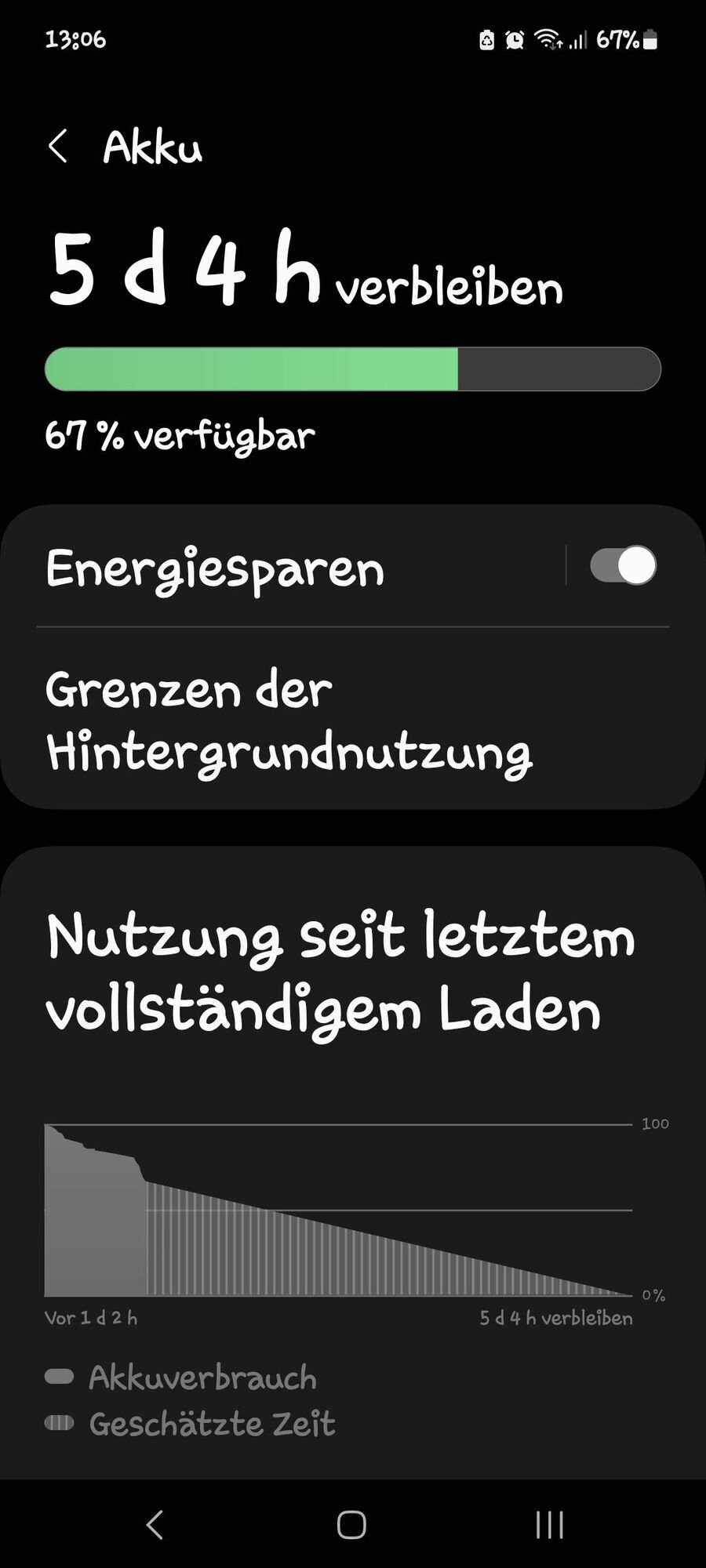Go back from the Akku screen
This screenshot has height=1568, width=706.
(58, 147)
